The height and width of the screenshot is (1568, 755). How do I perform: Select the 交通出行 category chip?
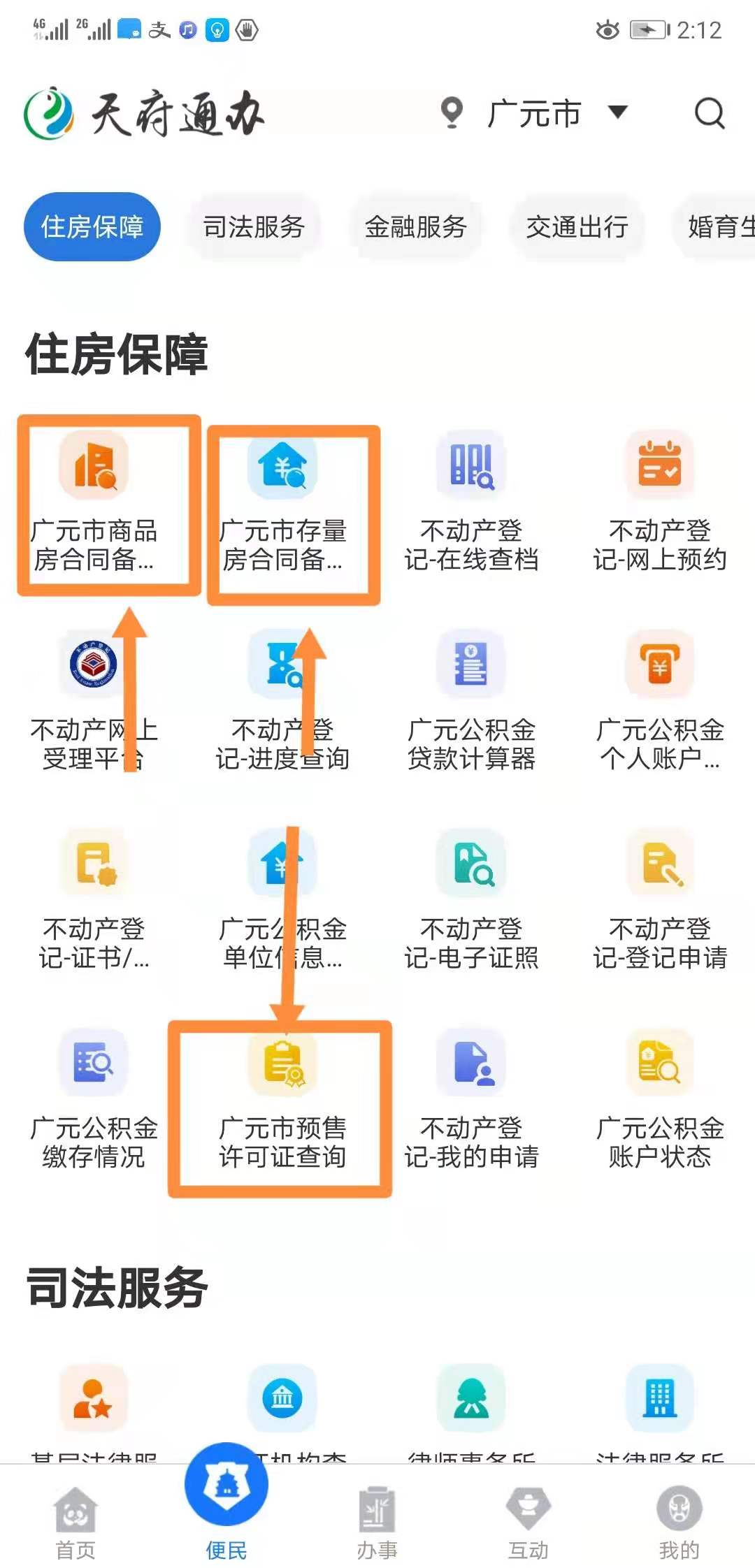coord(577,226)
